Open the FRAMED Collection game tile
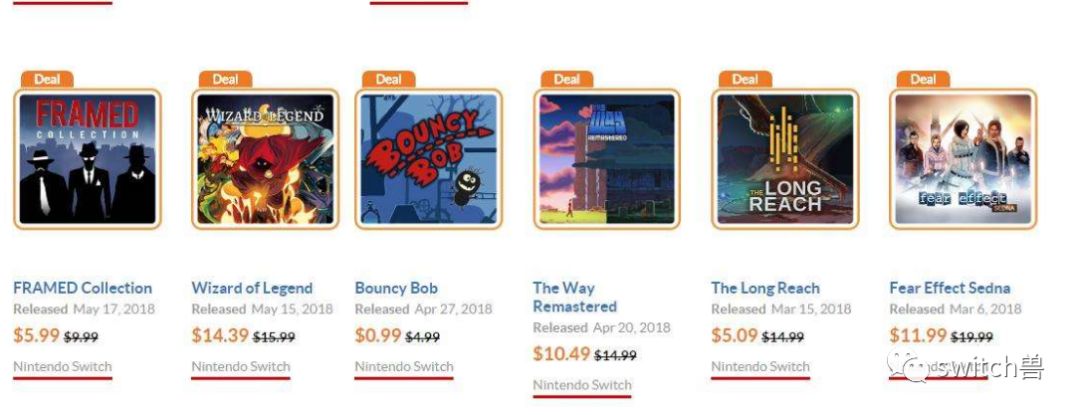Screen dimensions: 1080x415 pyautogui.click(x=87, y=159)
